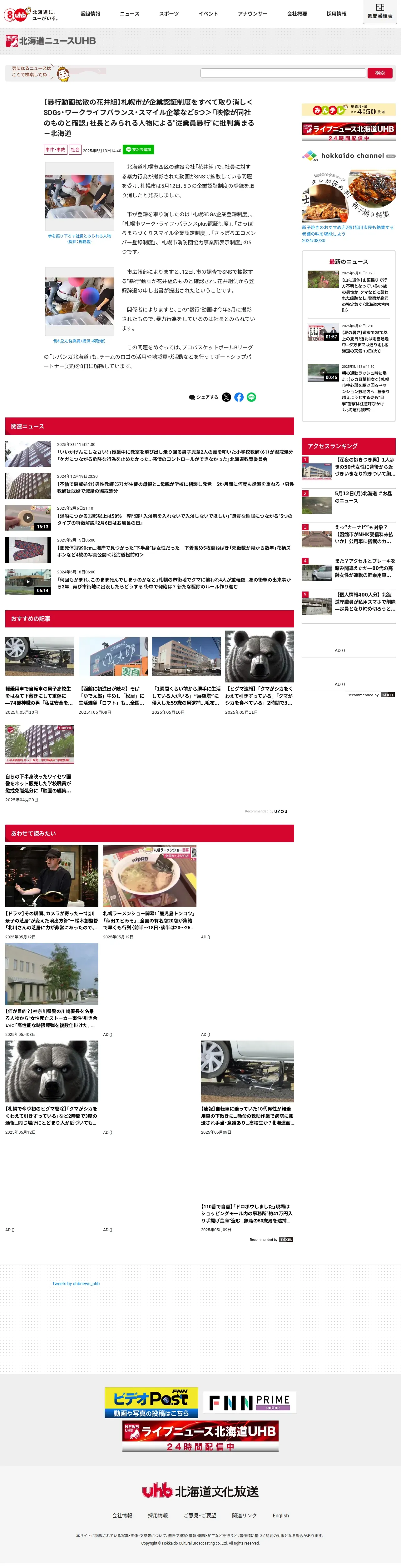Viewport: 401px width, 1568px height.
Task: Open the 番組情報 menu item
Action: click(x=90, y=13)
